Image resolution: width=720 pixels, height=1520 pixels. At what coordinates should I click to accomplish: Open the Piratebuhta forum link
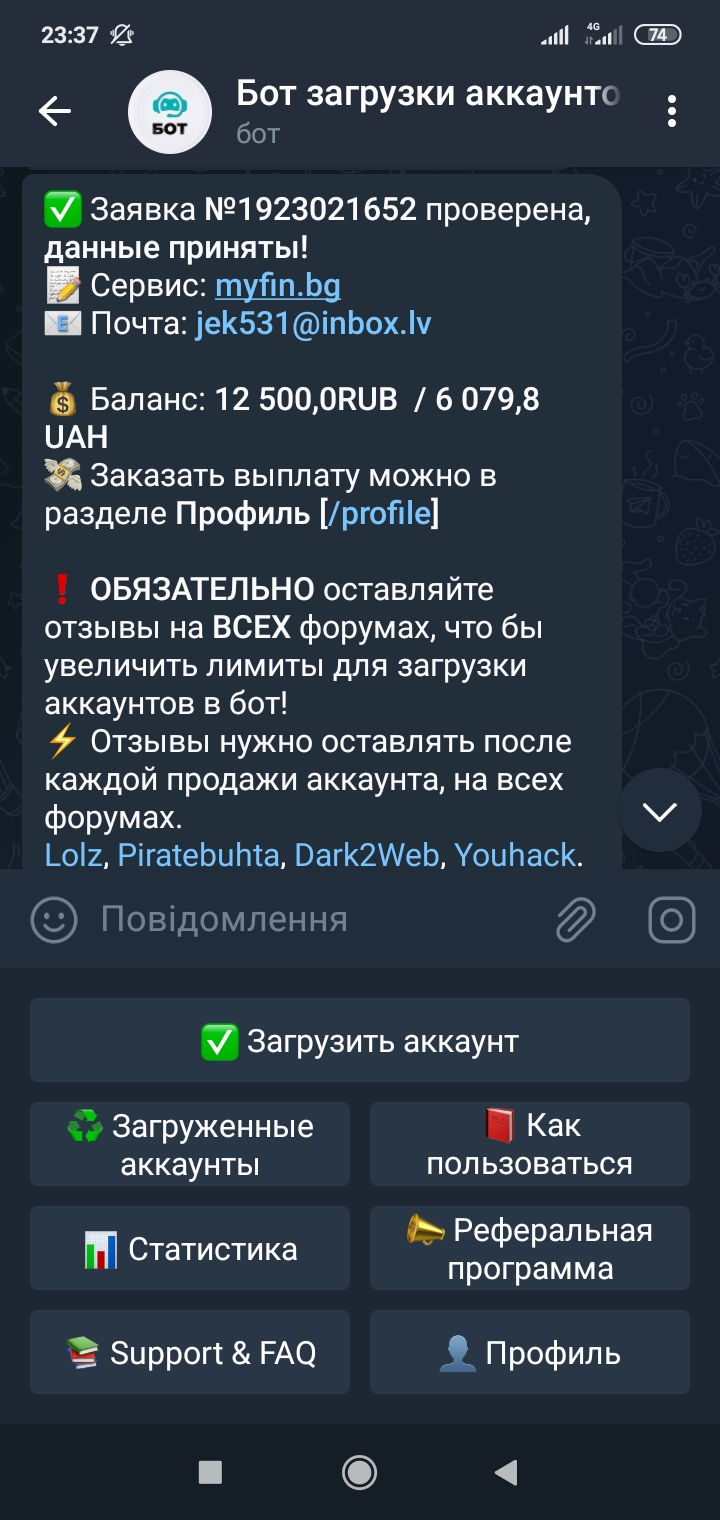coord(198,855)
